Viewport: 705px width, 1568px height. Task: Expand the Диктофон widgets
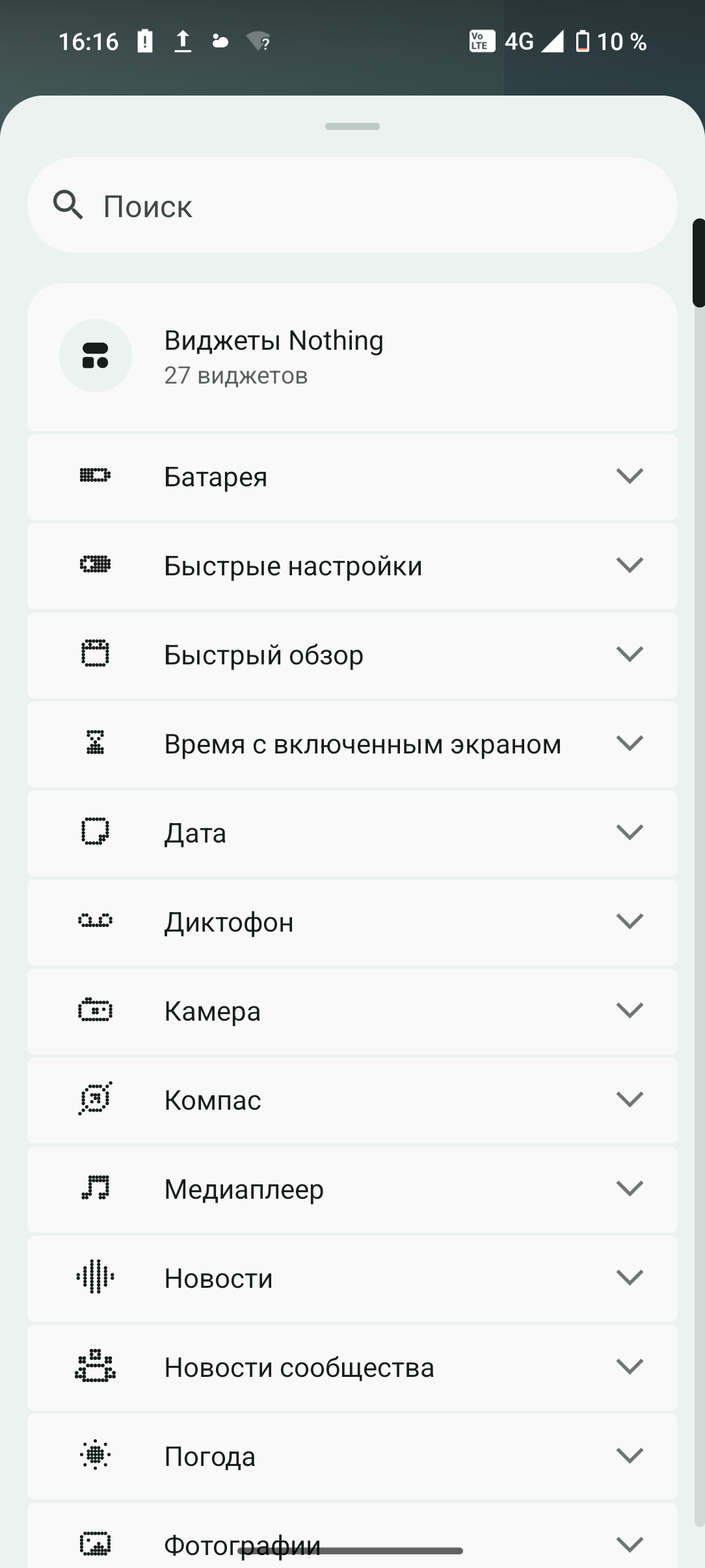[351, 922]
